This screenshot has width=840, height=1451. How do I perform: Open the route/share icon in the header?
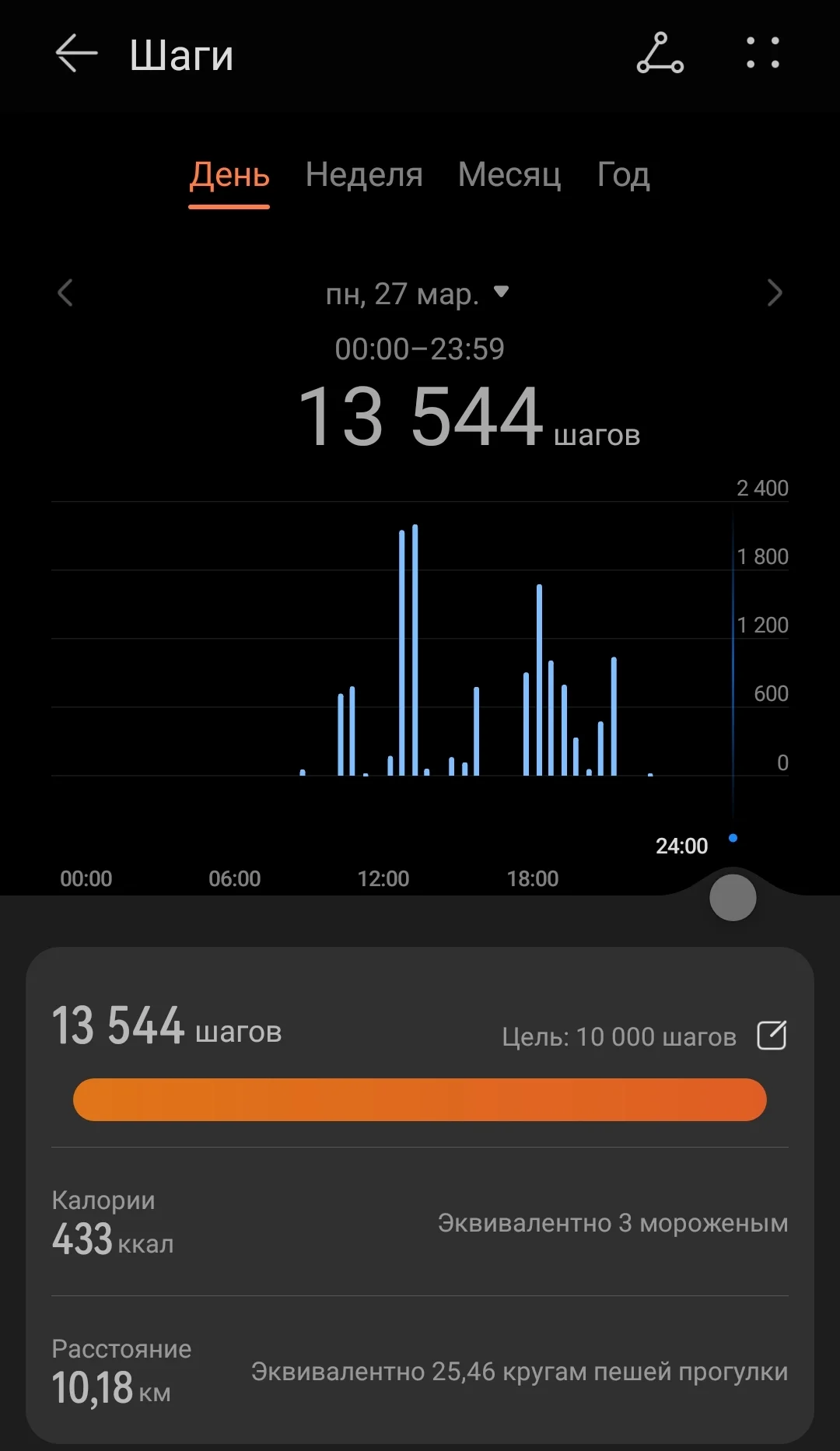tap(660, 54)
